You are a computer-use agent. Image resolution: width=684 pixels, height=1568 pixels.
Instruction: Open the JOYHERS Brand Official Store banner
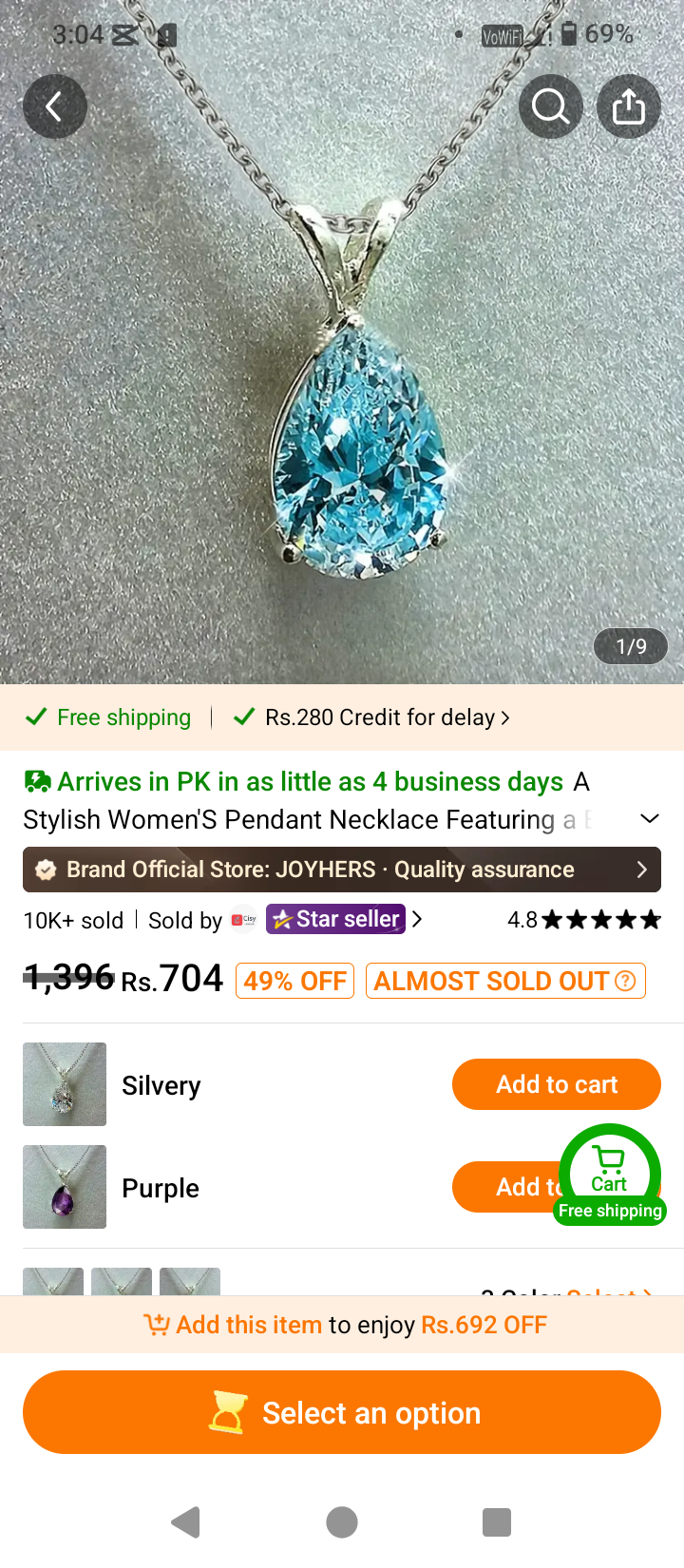(x=342, y=870)
